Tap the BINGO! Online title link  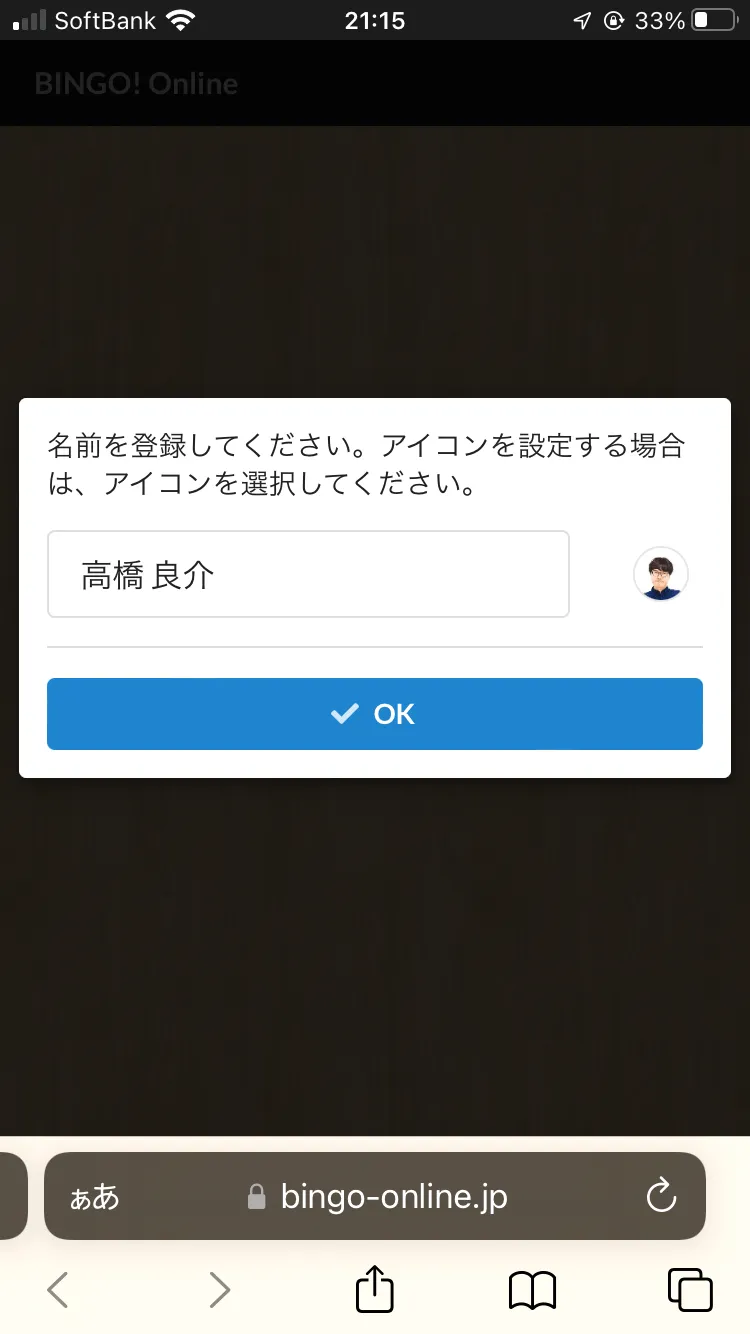pos(137,84)
